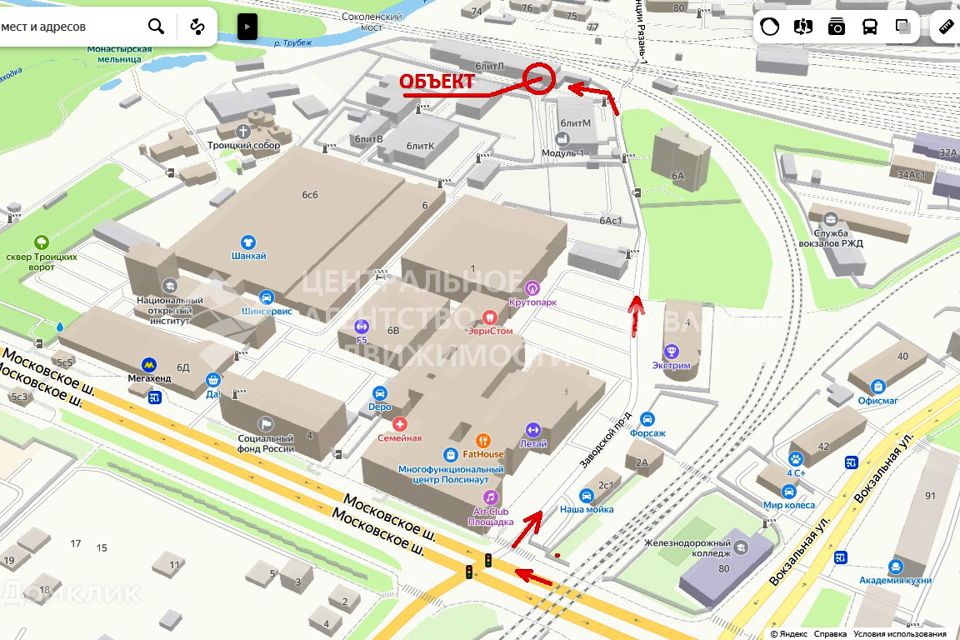Open the map layers selector

903,27
